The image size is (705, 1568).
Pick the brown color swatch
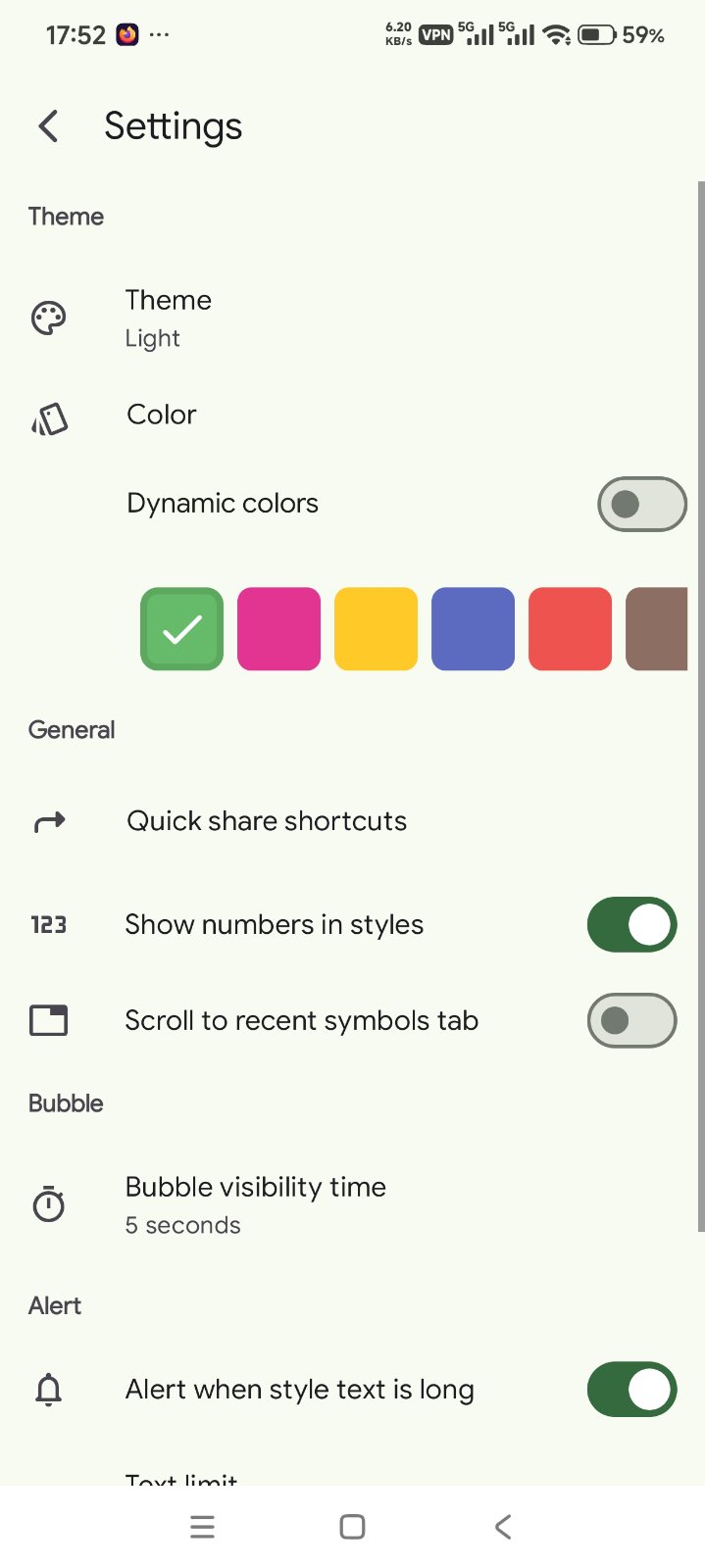[x=657, y=629]
